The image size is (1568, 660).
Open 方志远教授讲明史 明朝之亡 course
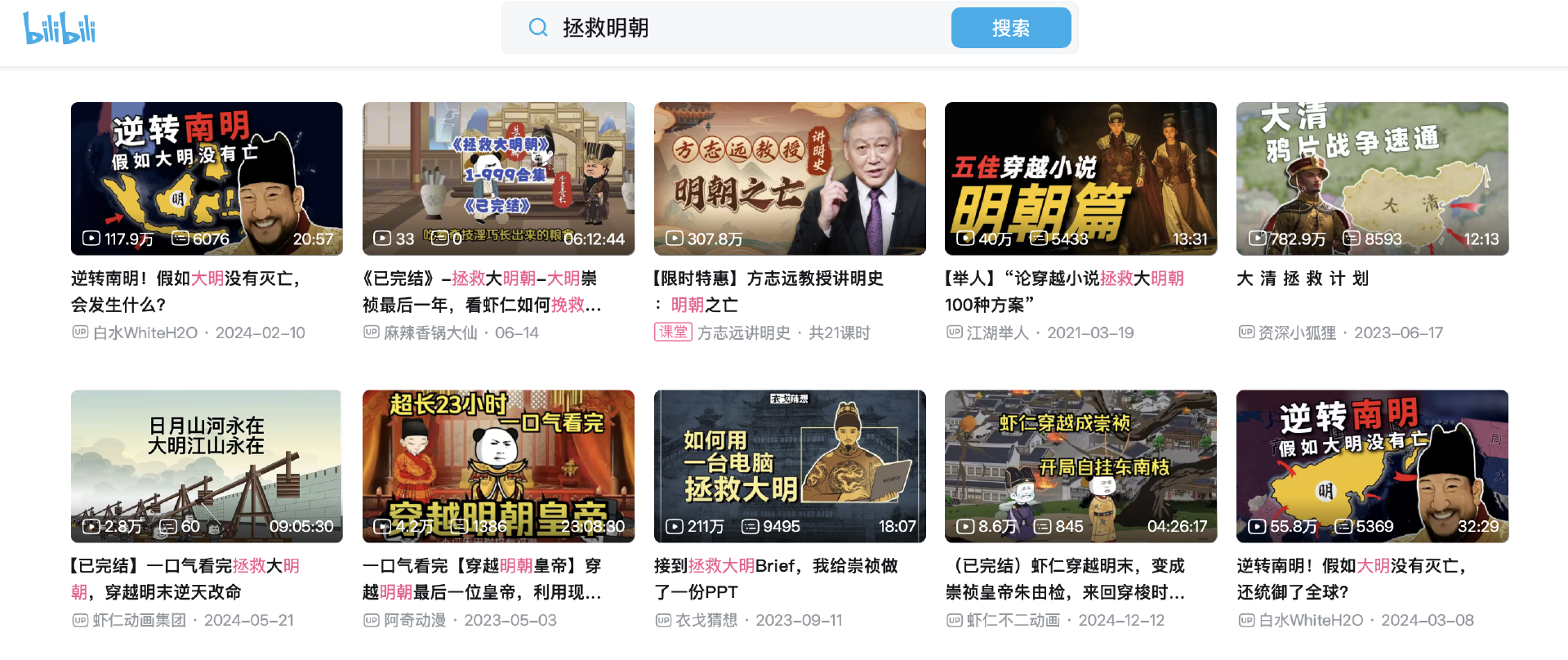tap(790, 178)
